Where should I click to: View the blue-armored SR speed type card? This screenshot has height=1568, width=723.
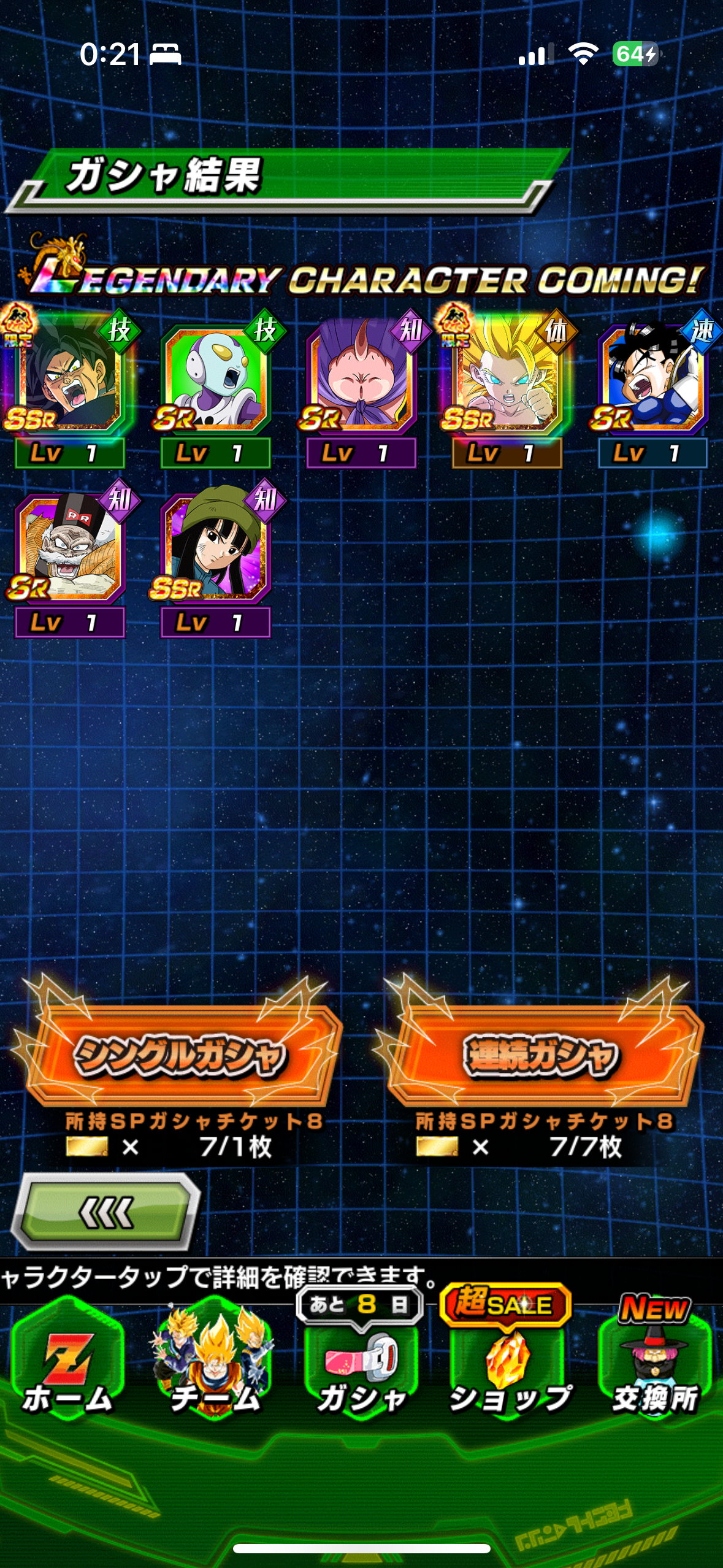(652, 388)
